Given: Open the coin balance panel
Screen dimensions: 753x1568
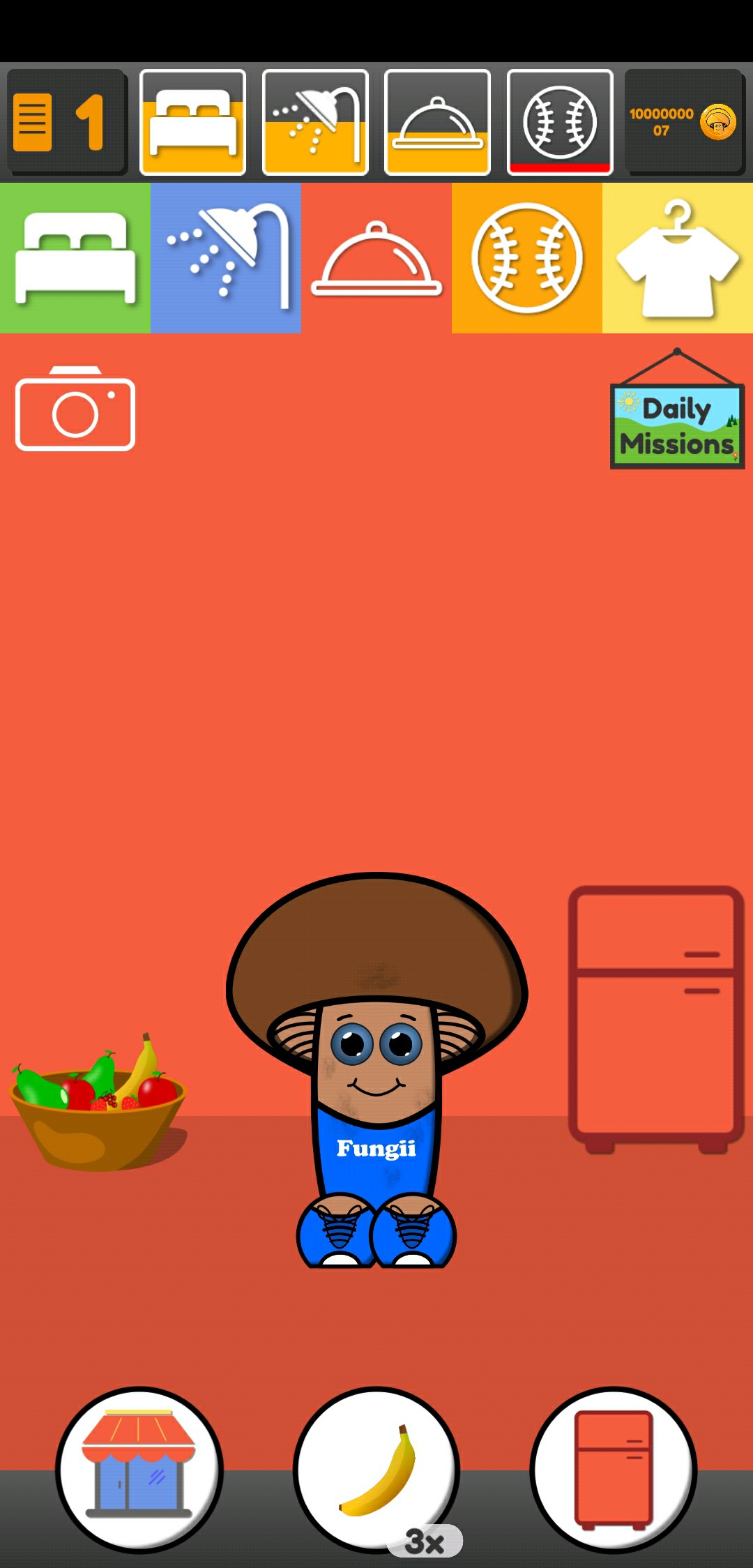Looking at the screenshot, I should (x=683, y=122).
